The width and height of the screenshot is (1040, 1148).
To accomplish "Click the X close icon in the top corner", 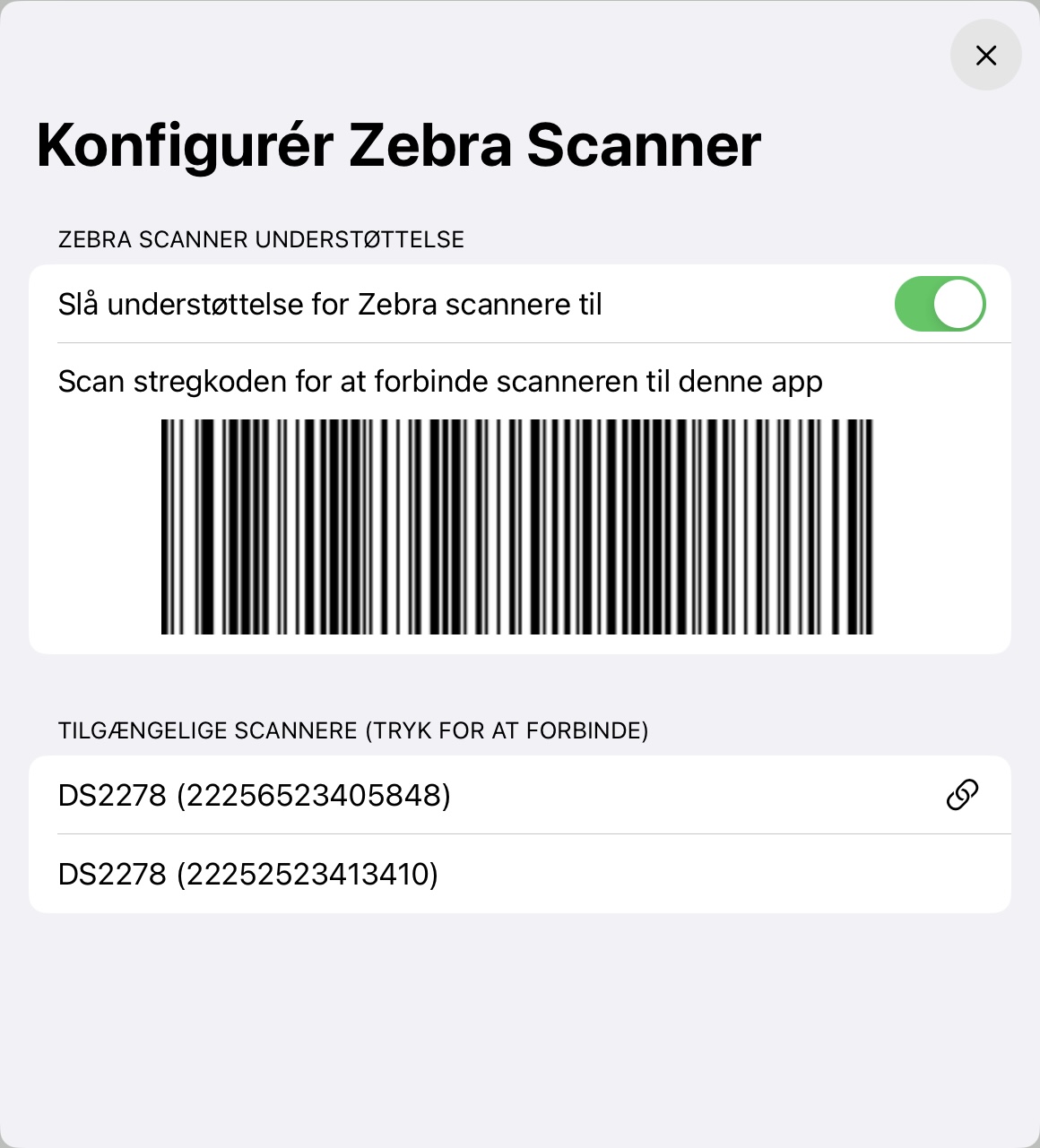I will coord(985,55).
